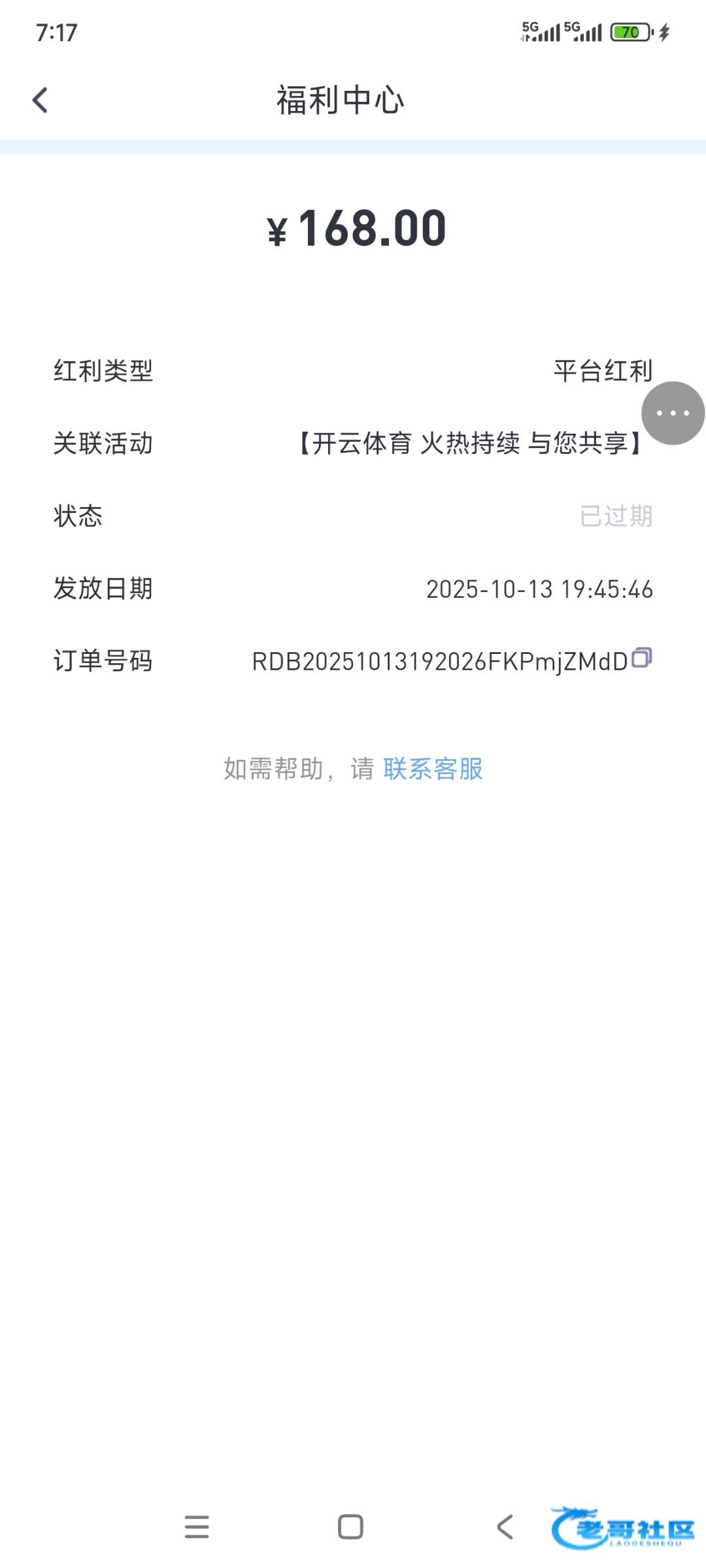706x1568 pixels.
Task: Open recent apps from the navigation bar
Action: (x=197, y=1527)
